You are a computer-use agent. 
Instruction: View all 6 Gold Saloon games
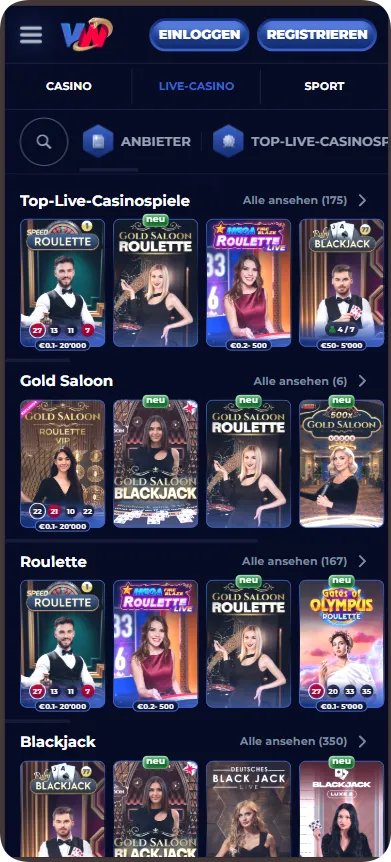[x=310, y=381]
